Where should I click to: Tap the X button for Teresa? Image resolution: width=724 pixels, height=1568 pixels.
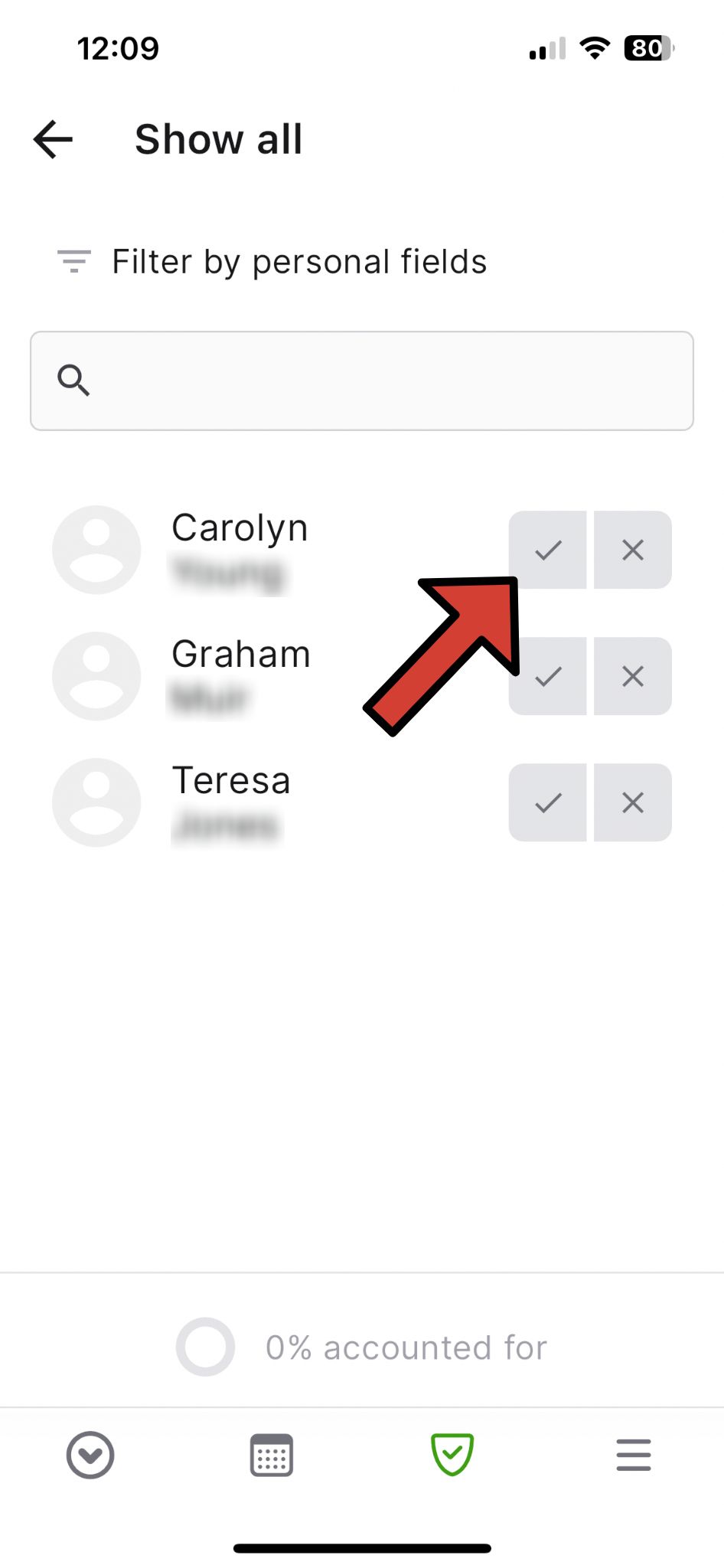coord(633,802)
